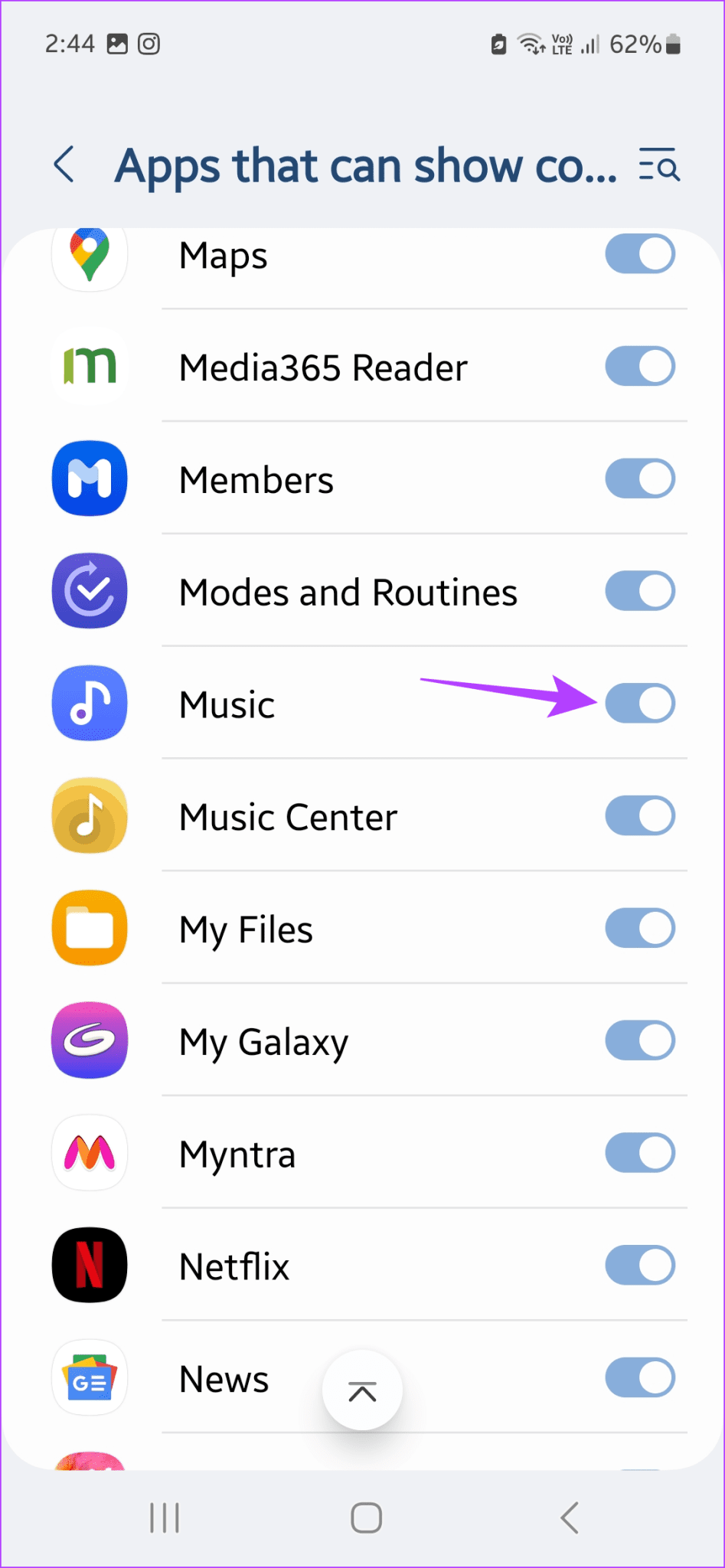Image resolution: width=725 pixels, height=1568 pixels.
Task: Turn off the Netflix toggle
Action: pos(640,1265)
